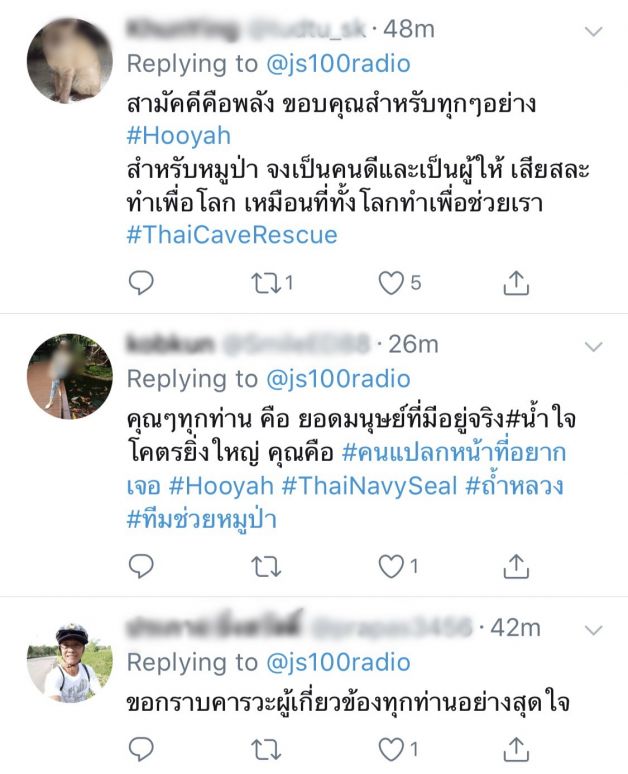
Task: Open dropdown caret on 42m tweet
Action: click(594, 630)
